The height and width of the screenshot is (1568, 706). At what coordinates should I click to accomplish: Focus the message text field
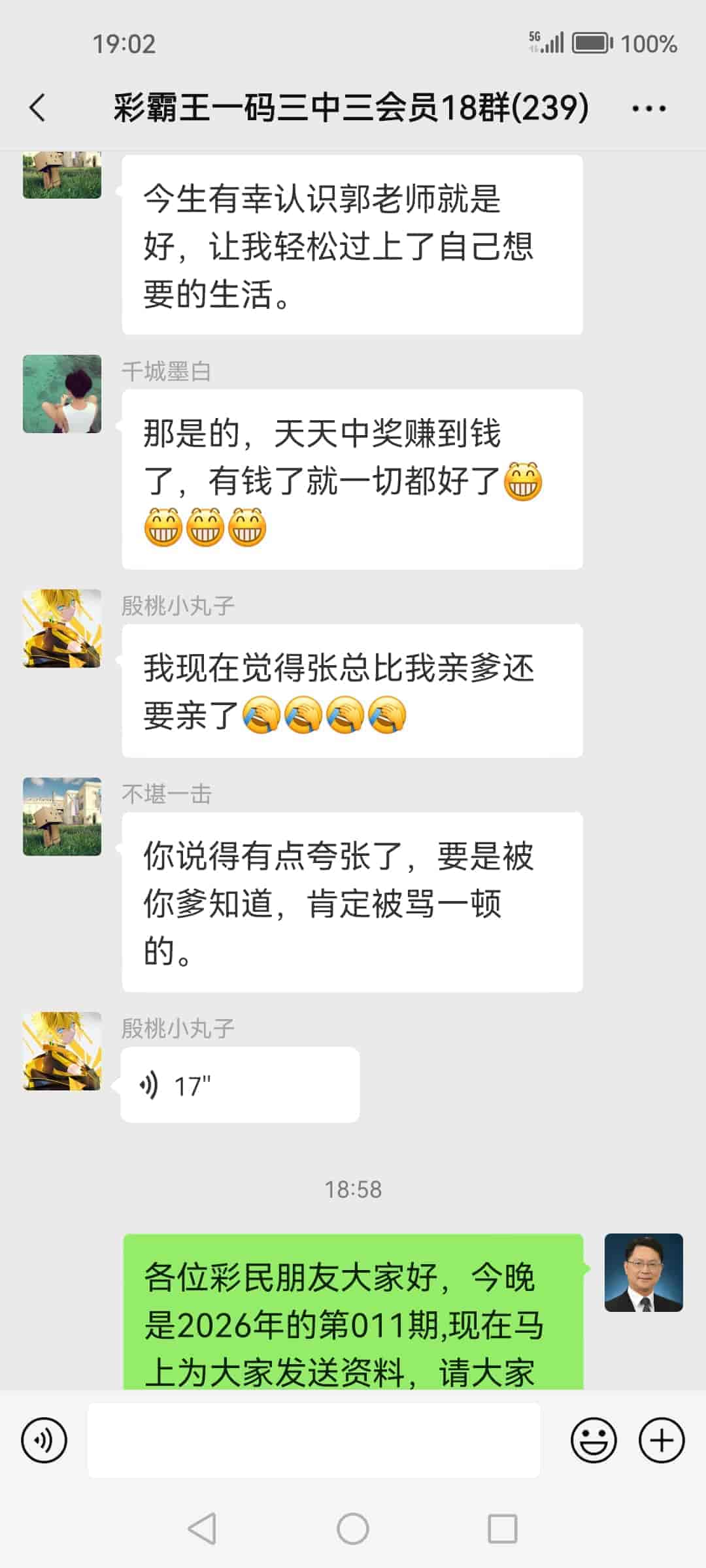click(314, 1440)
